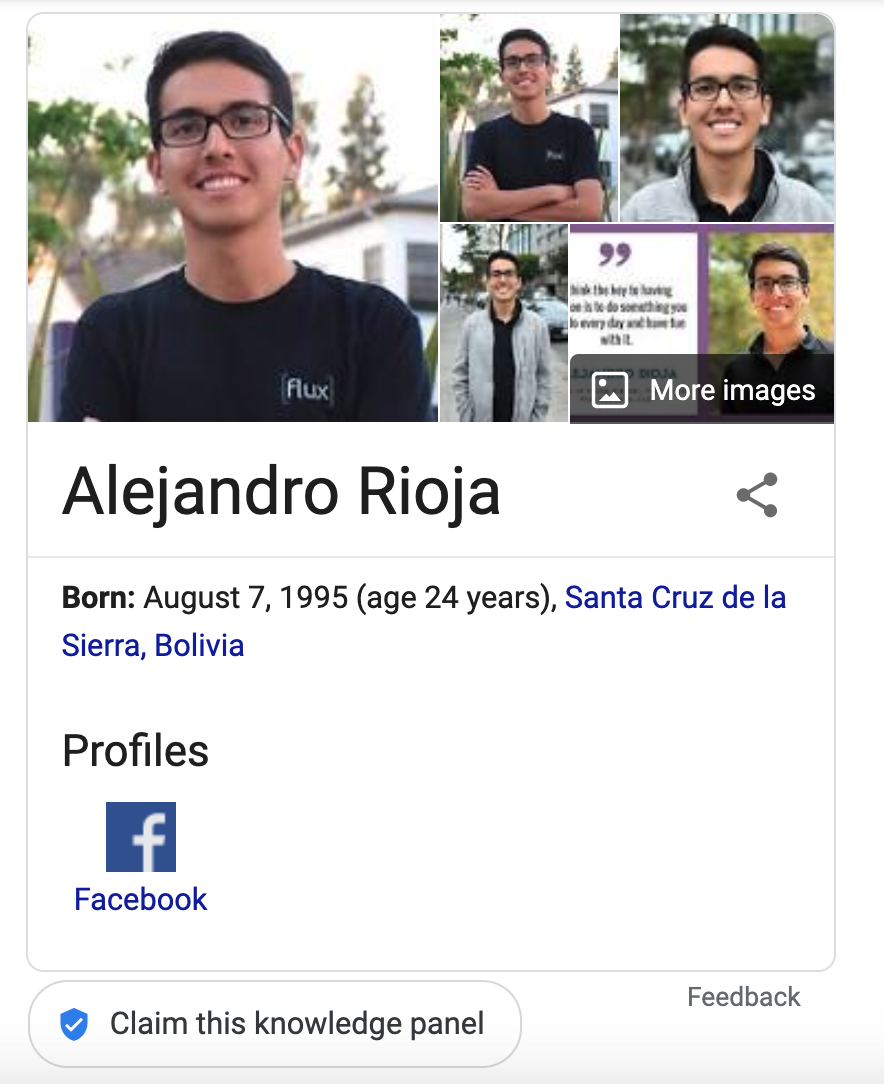The image size is (884, 1084).
Task: Send Feedback about the panel
Action: click(x=743, y=996)
